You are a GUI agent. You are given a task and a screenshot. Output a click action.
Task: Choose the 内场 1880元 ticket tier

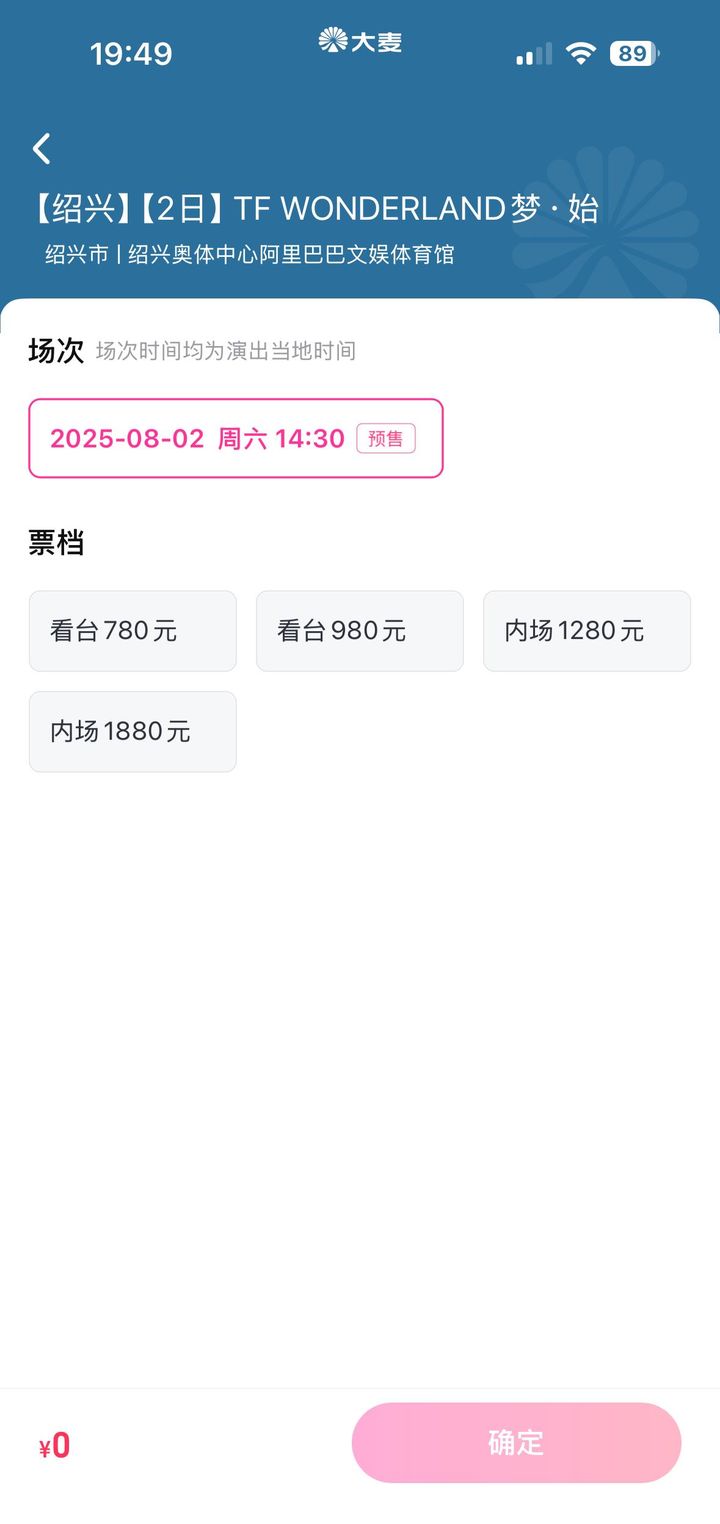[133, 732]
